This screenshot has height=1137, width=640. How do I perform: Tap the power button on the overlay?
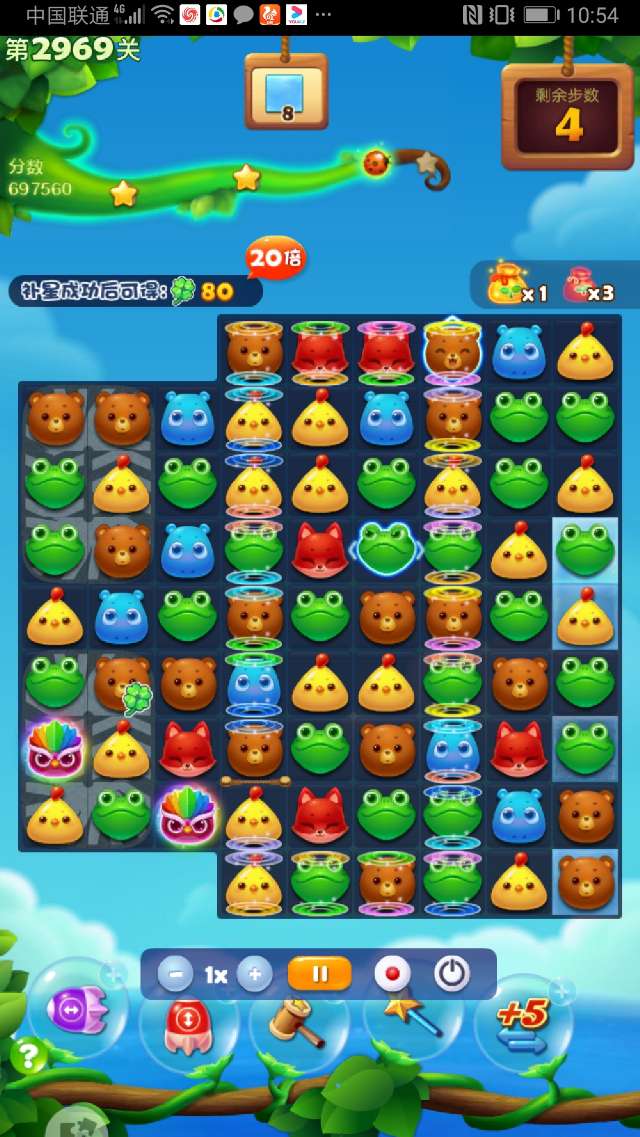pyautogui.click(x=452, y=974)
